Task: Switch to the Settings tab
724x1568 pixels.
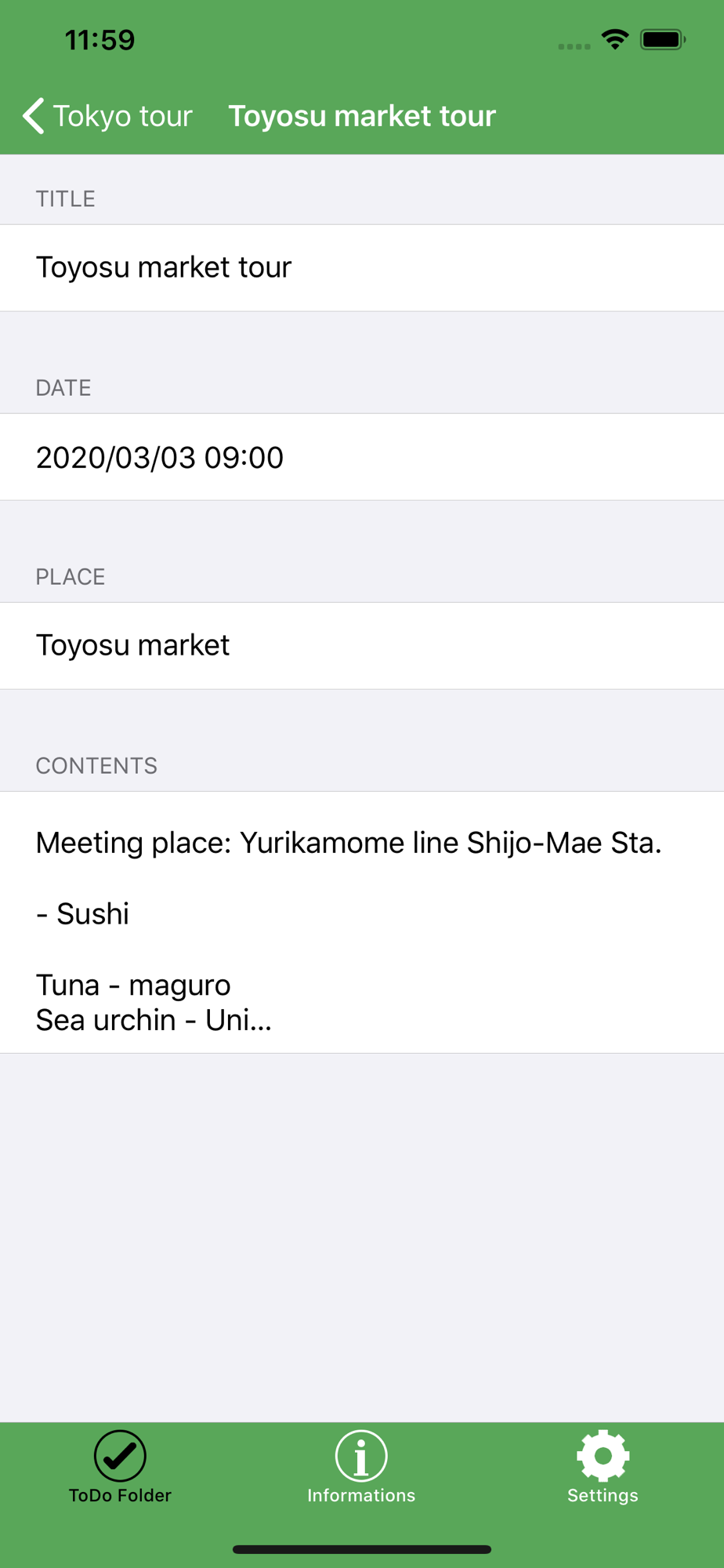Action: (603, 1466)
